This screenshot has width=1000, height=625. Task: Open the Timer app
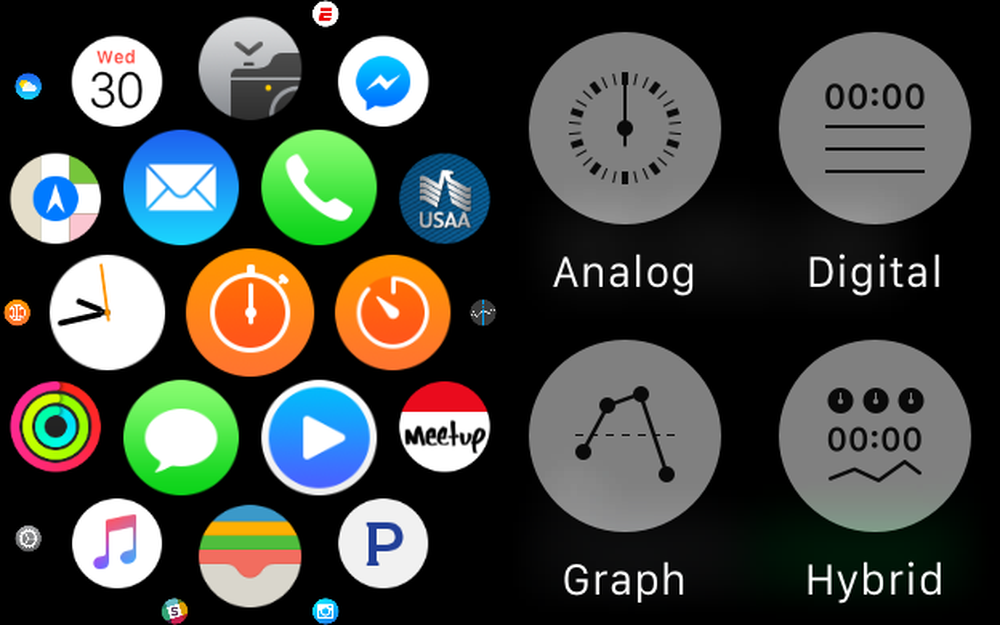pyautogui.click(x=392, y=312)
